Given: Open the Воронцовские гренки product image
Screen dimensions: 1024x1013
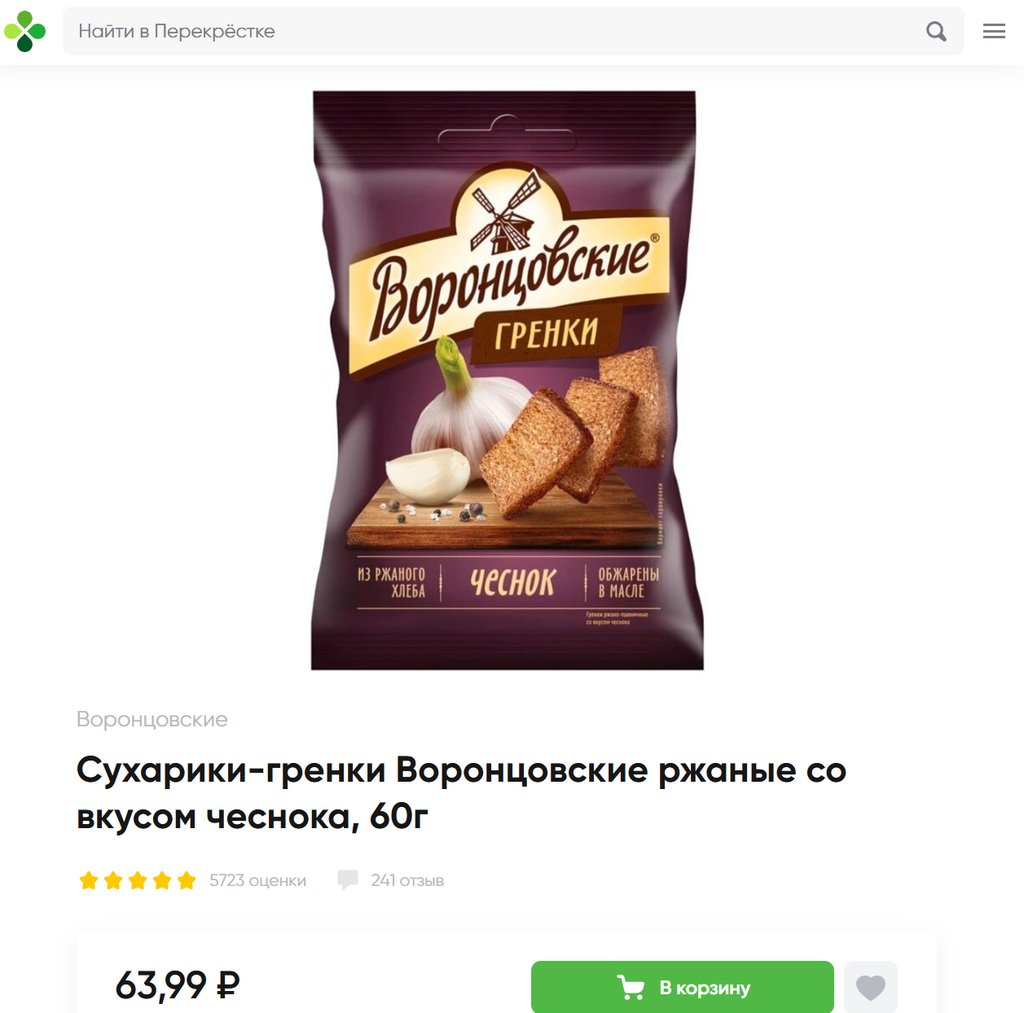Looking at the screenshot, I should click(x=507, y=380).
